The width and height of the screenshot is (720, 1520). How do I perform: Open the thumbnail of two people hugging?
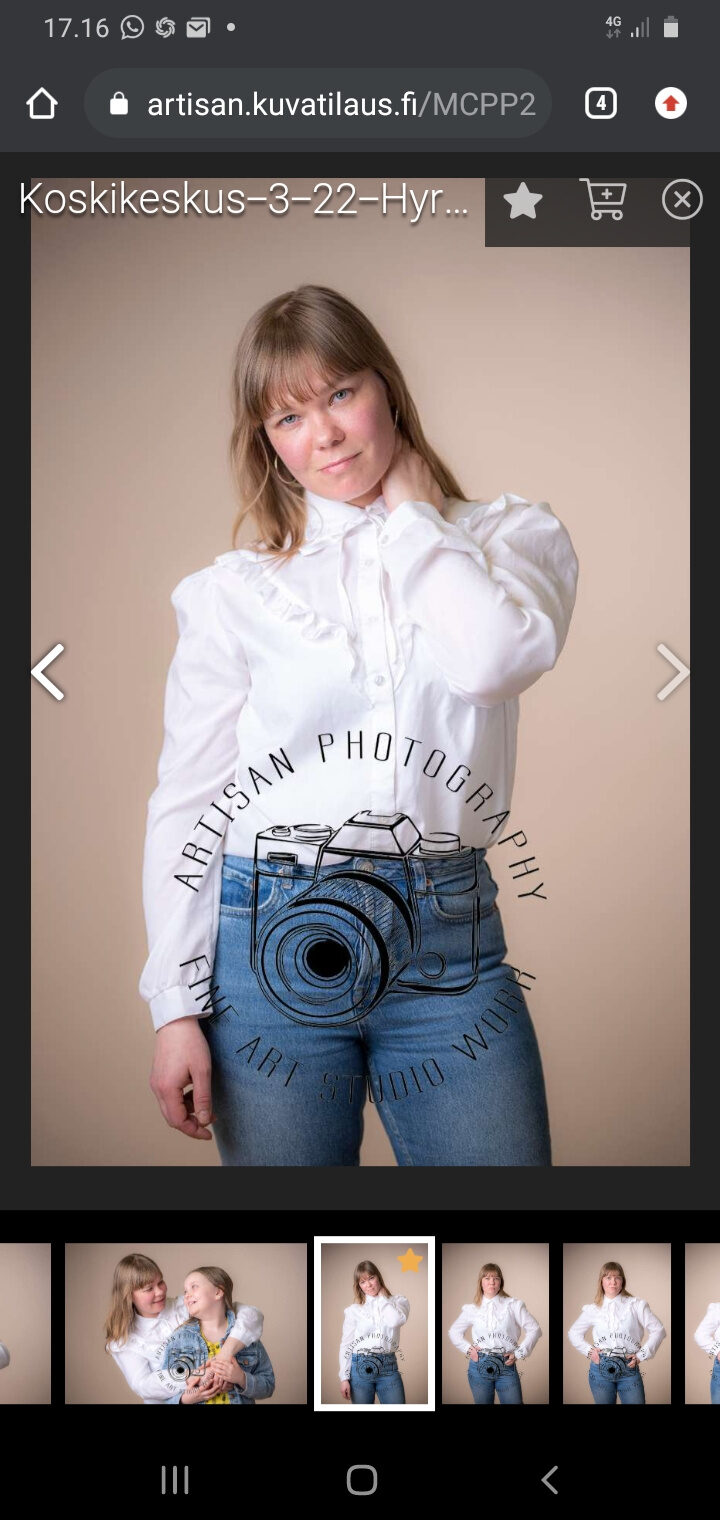pos(186,1323)
